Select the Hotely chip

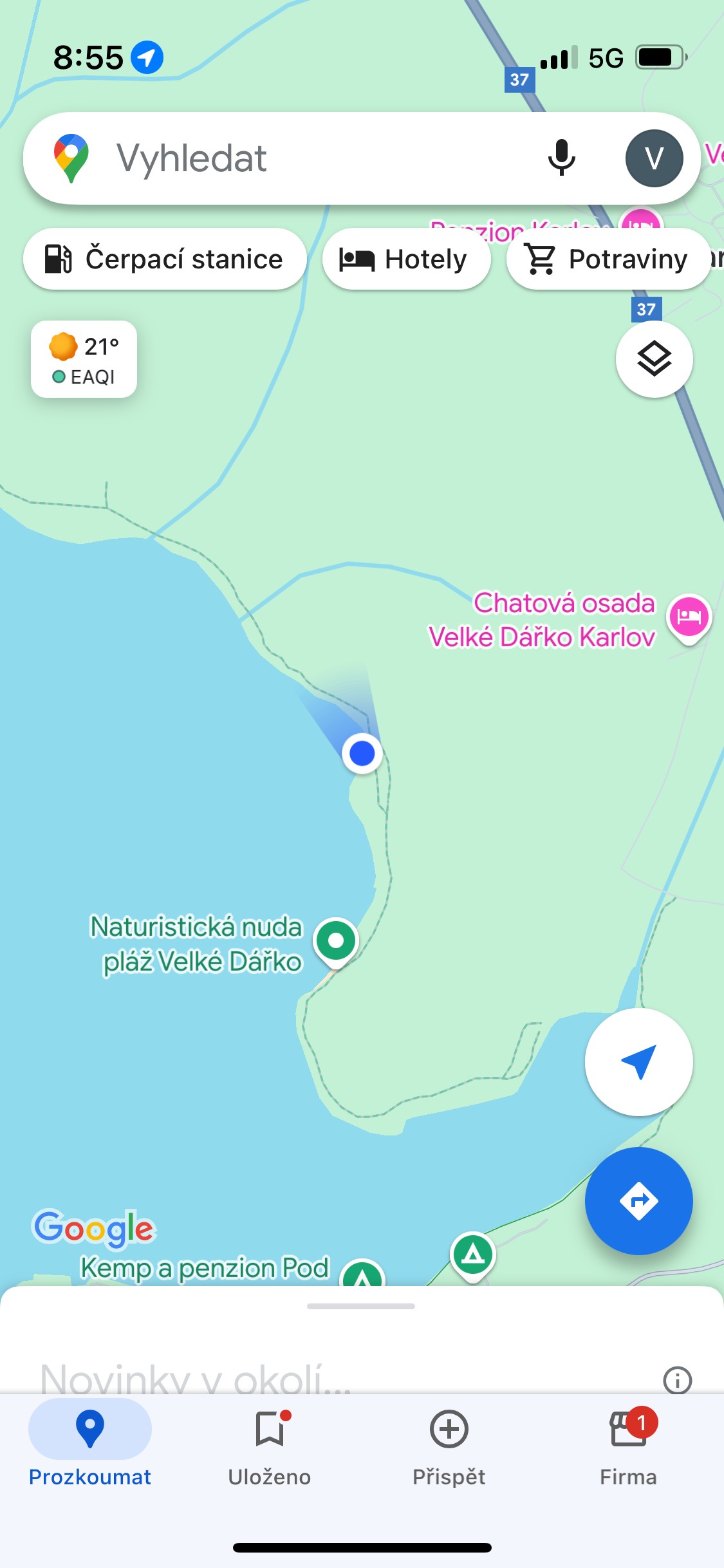point(405,259)
